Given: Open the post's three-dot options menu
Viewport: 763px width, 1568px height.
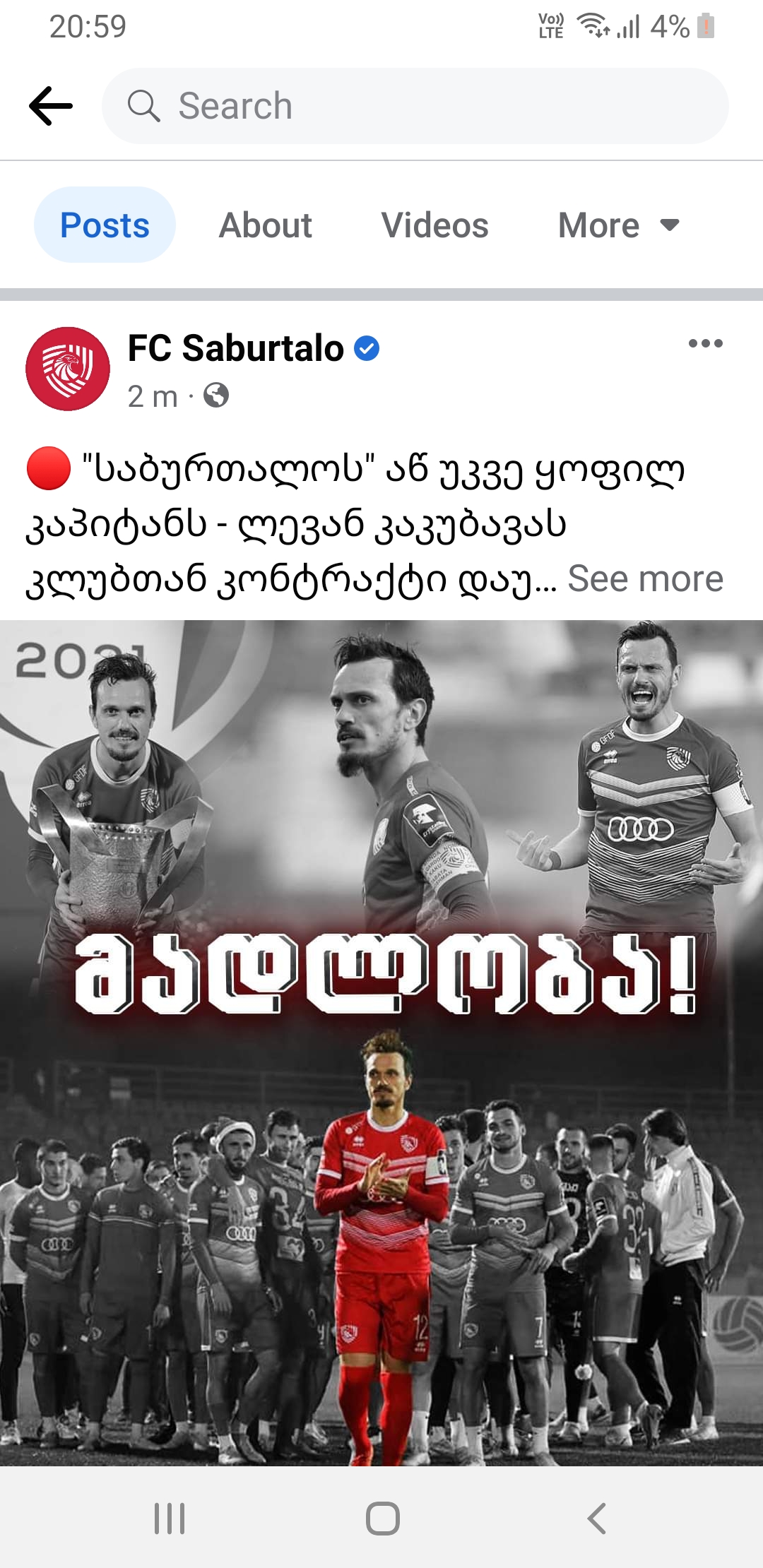Looking at the screenshot, I should click(705, 344).
